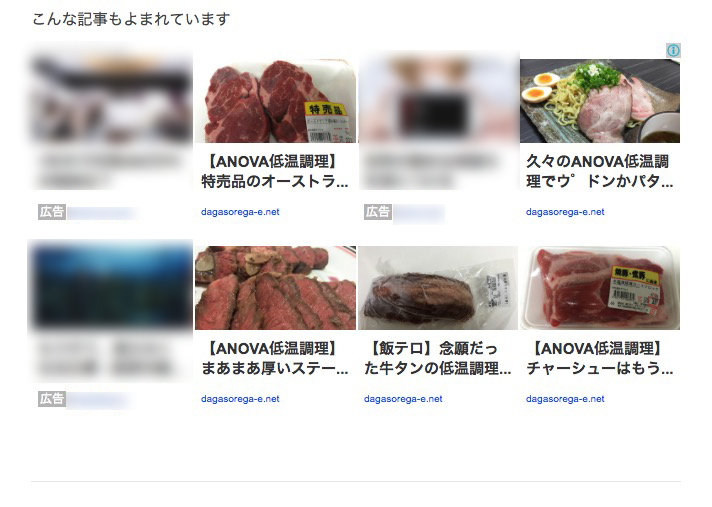Open the 久々のANOVA低温調理 article card
This screenshot has height=507, width=712.
click(x=599, y=170)
